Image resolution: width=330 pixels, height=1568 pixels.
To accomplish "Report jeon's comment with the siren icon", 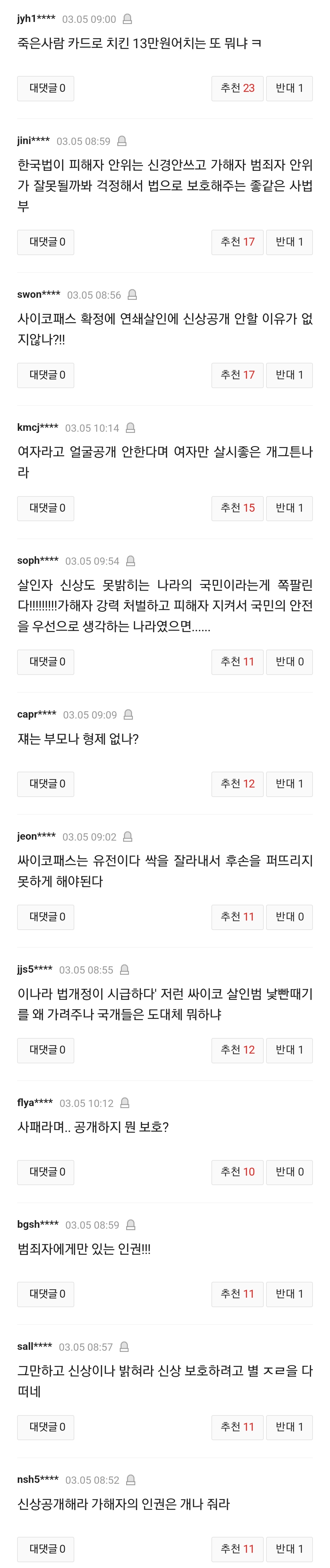I will 128,837.
